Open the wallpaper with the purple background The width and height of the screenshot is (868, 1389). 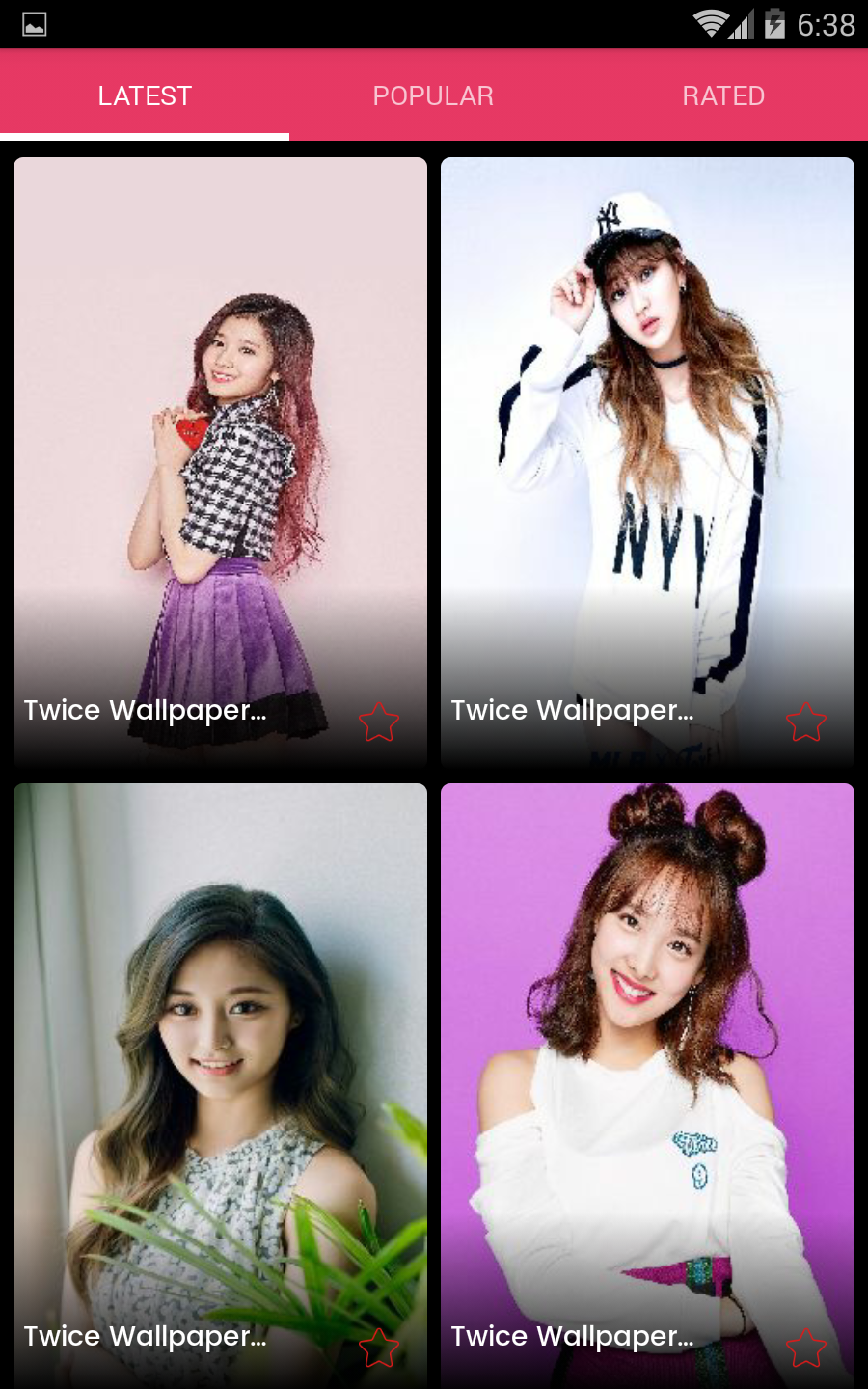pos(647,1086)
